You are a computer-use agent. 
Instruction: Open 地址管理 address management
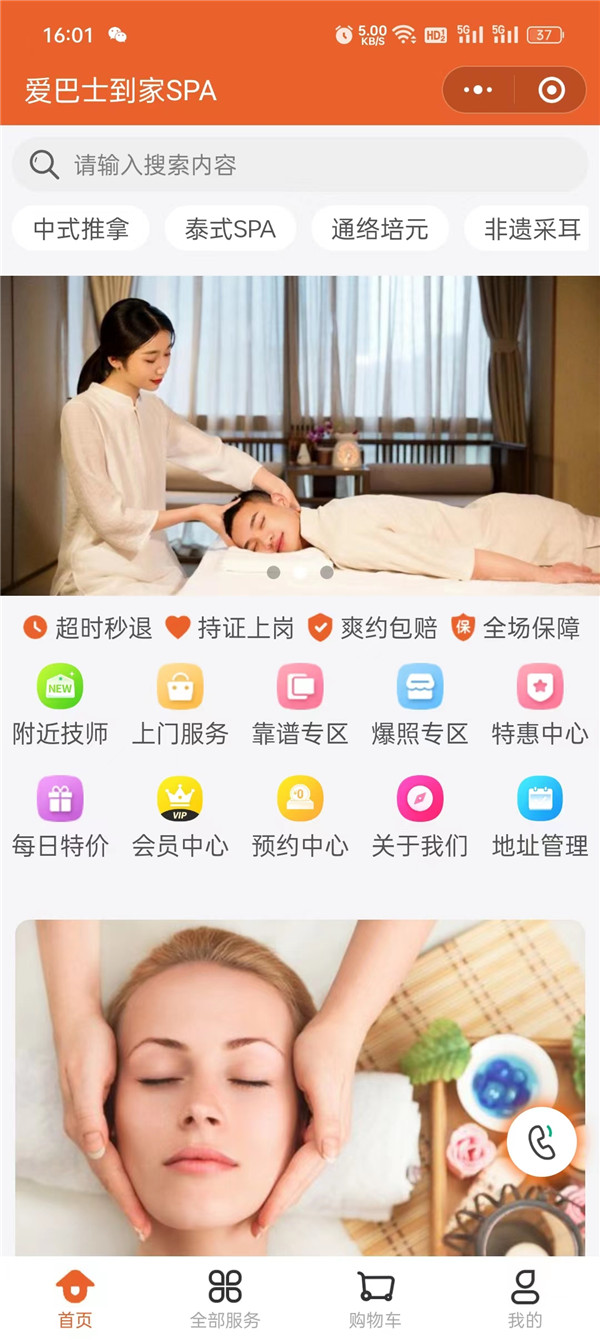[540, 818]
